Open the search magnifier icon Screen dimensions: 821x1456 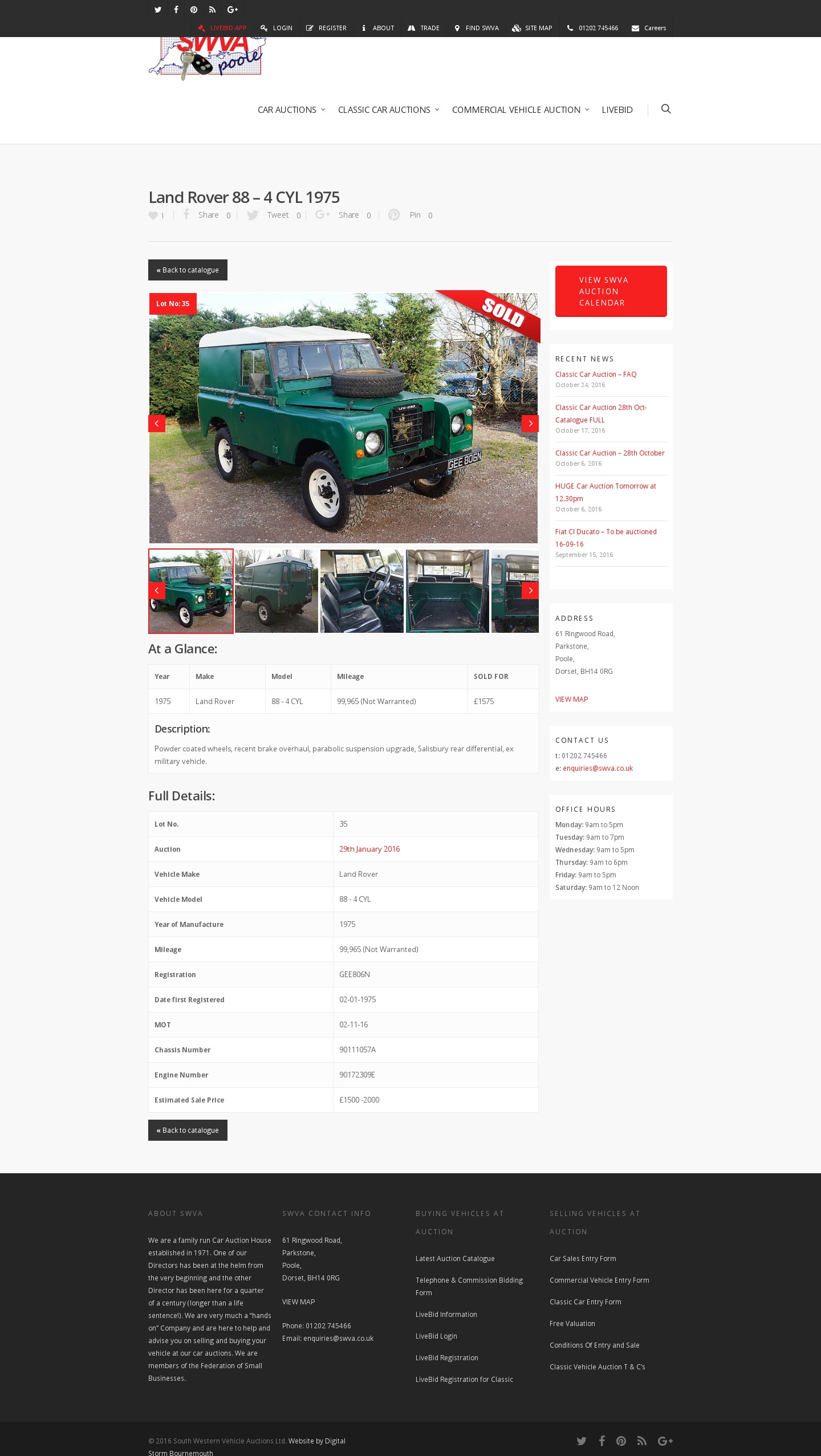click(x=665, y=109)
